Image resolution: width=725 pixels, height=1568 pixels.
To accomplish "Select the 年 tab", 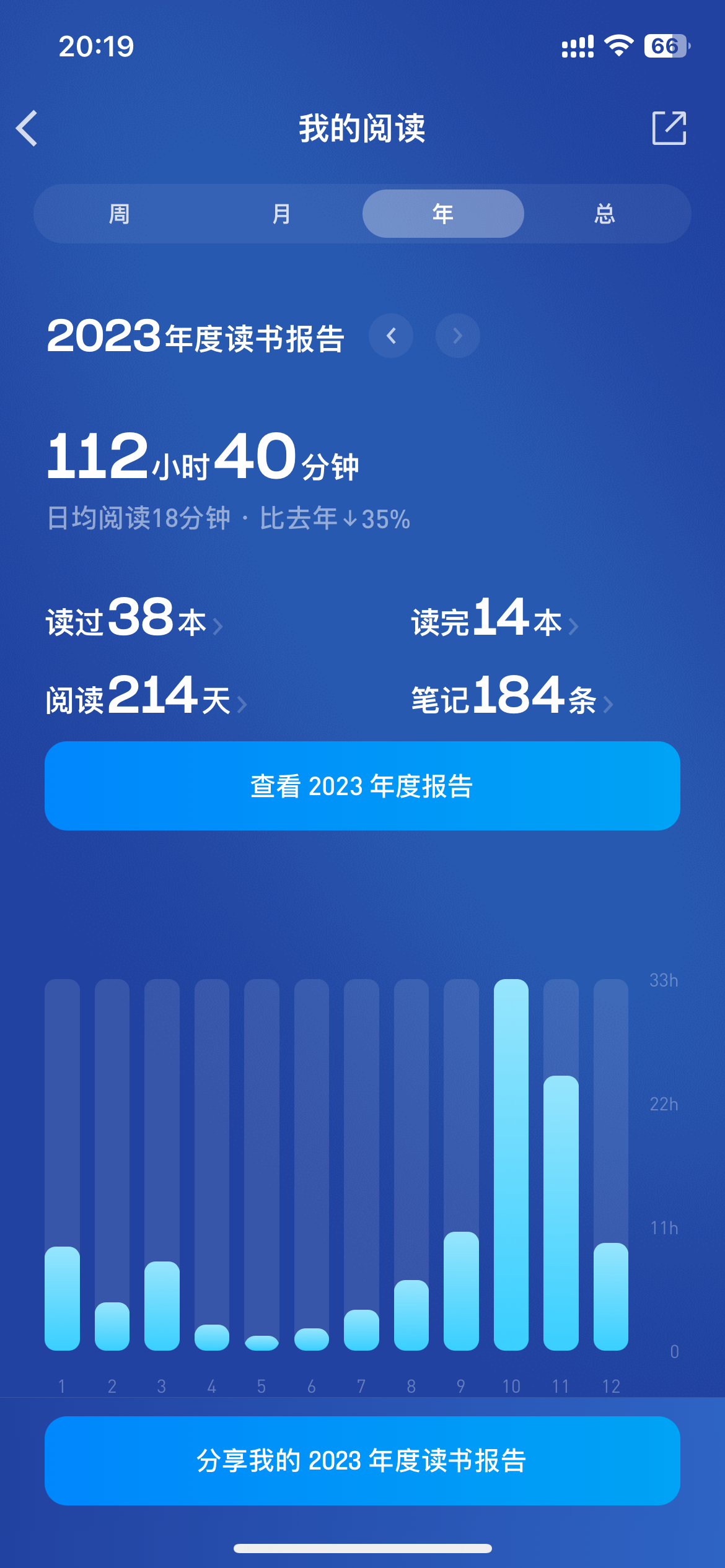I will pos(443,214).
